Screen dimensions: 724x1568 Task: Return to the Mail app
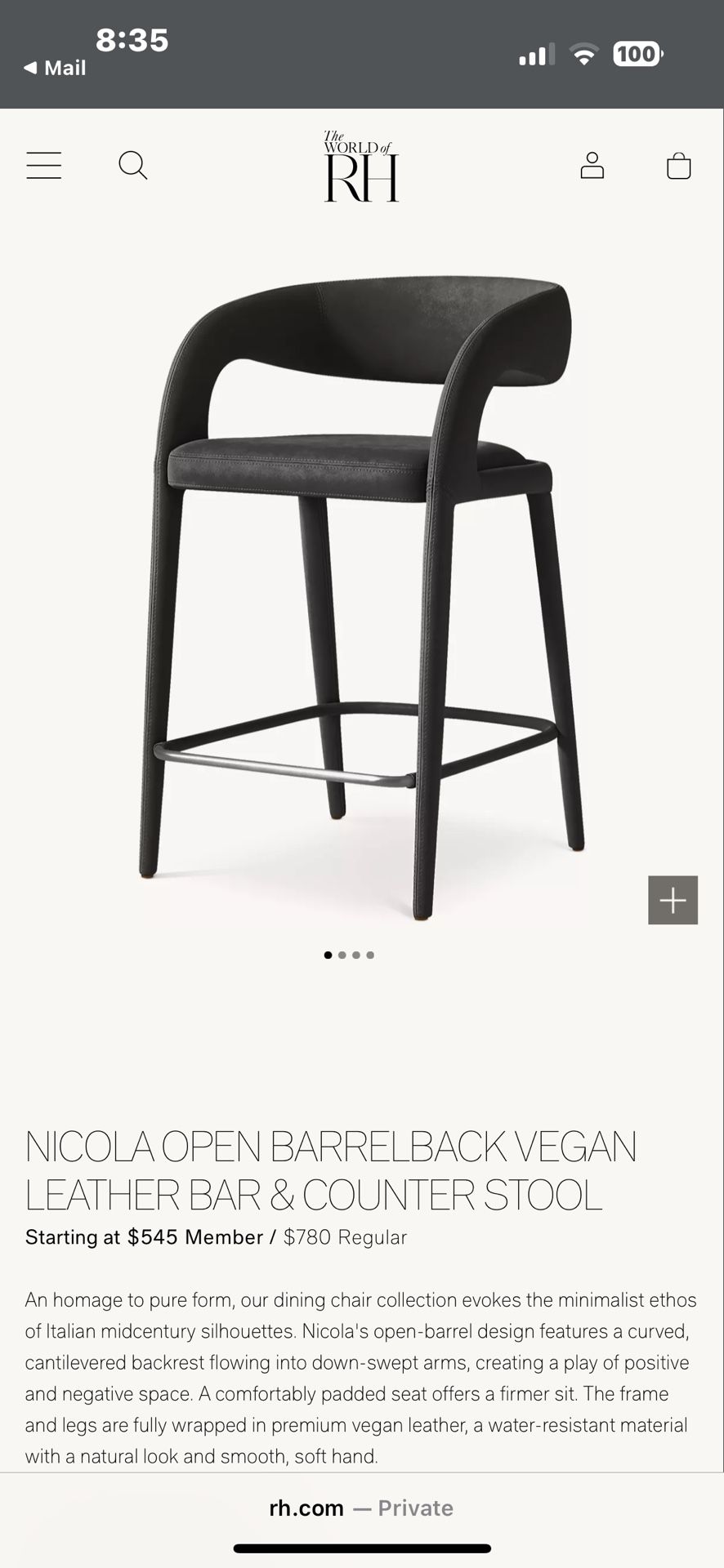click(x=56, y=68)
